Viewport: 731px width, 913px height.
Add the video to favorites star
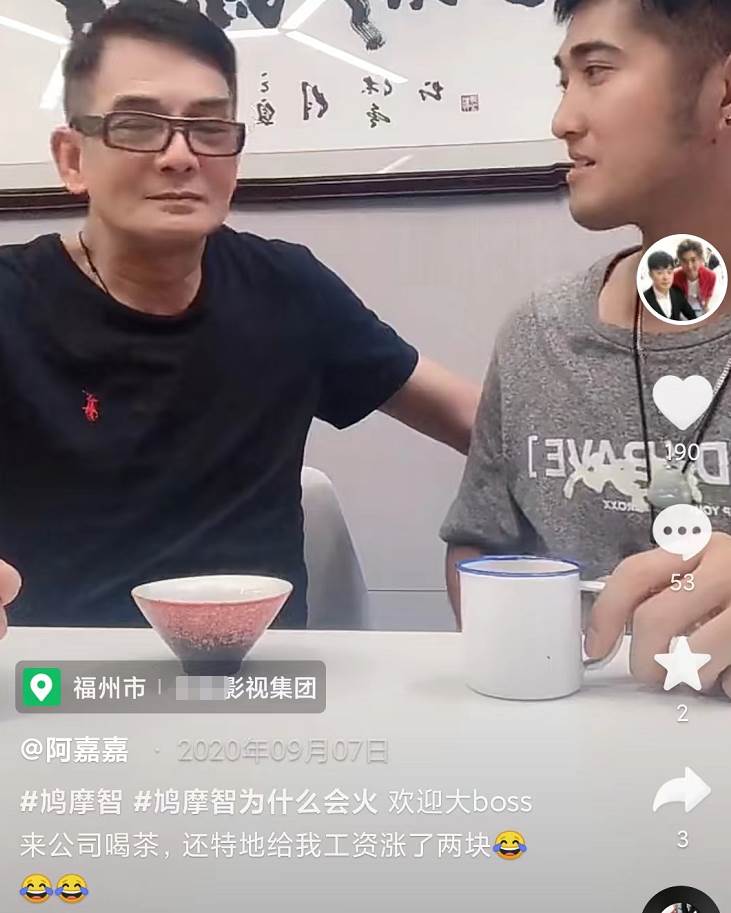682,664
